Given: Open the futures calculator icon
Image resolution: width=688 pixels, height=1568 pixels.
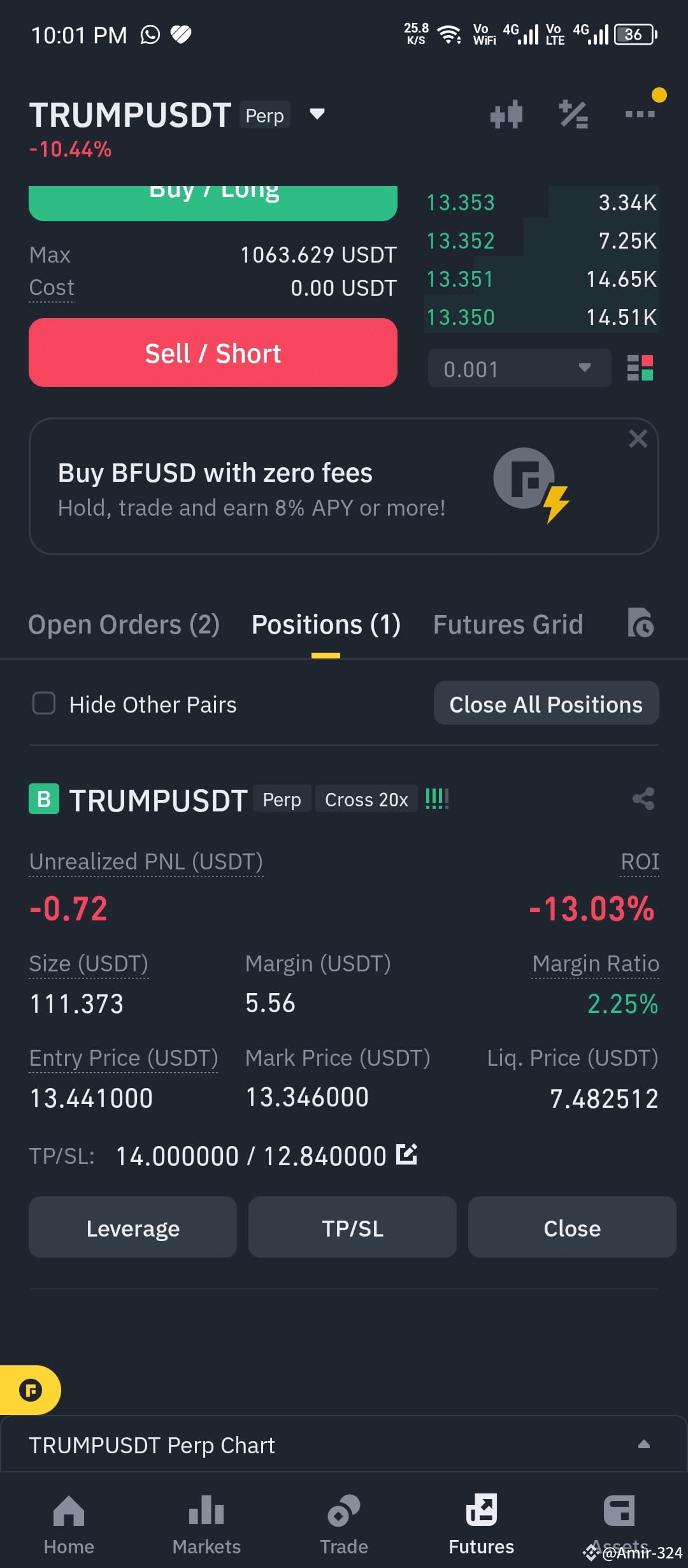Looking at the screenshot, I should [573, 114].
